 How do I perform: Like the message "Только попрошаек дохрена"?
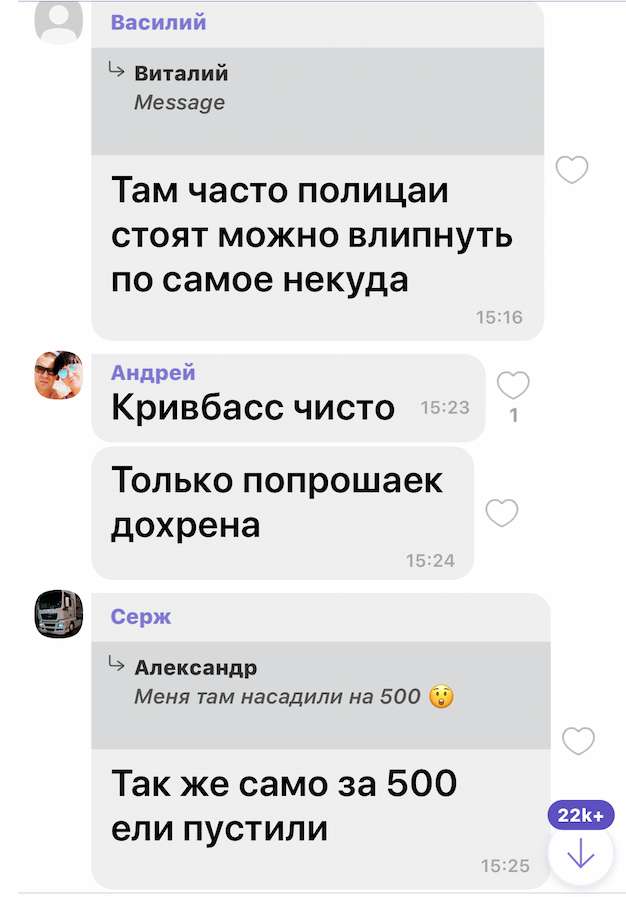pos(501,513)
